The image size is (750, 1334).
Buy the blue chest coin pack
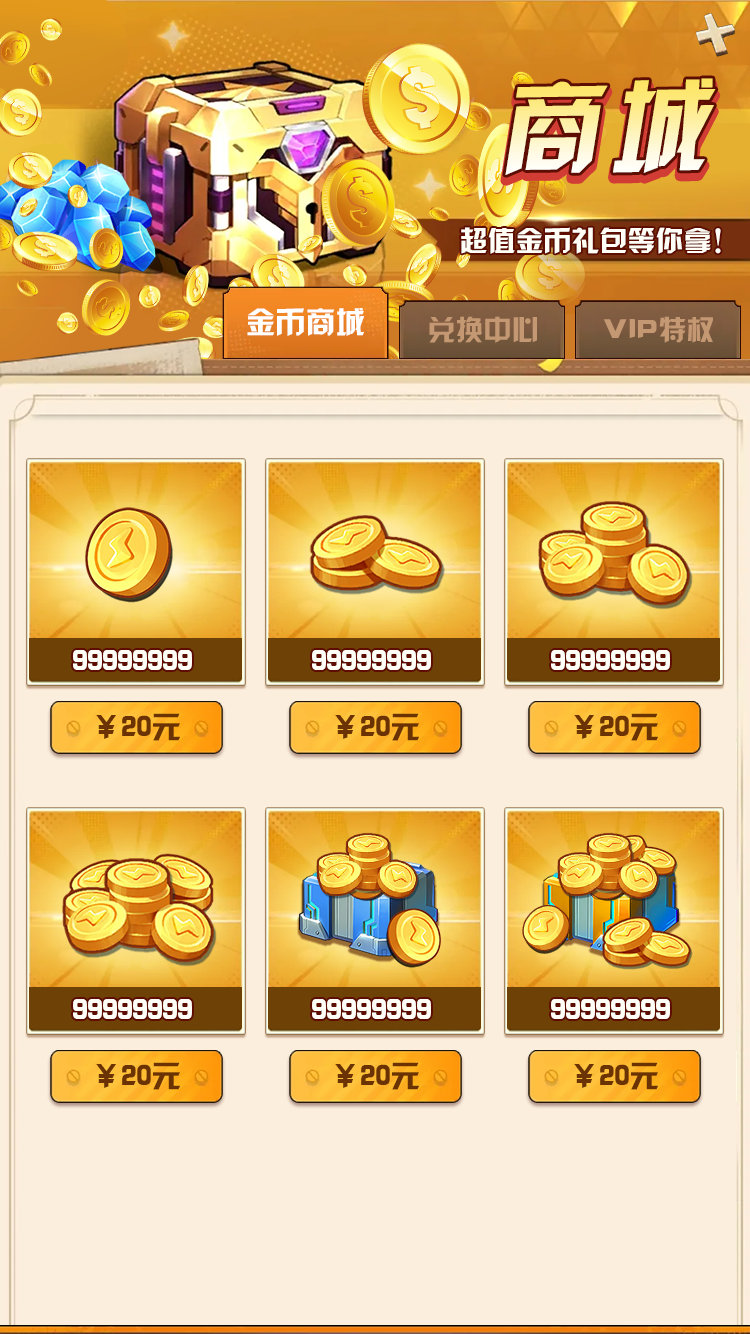375,1077
